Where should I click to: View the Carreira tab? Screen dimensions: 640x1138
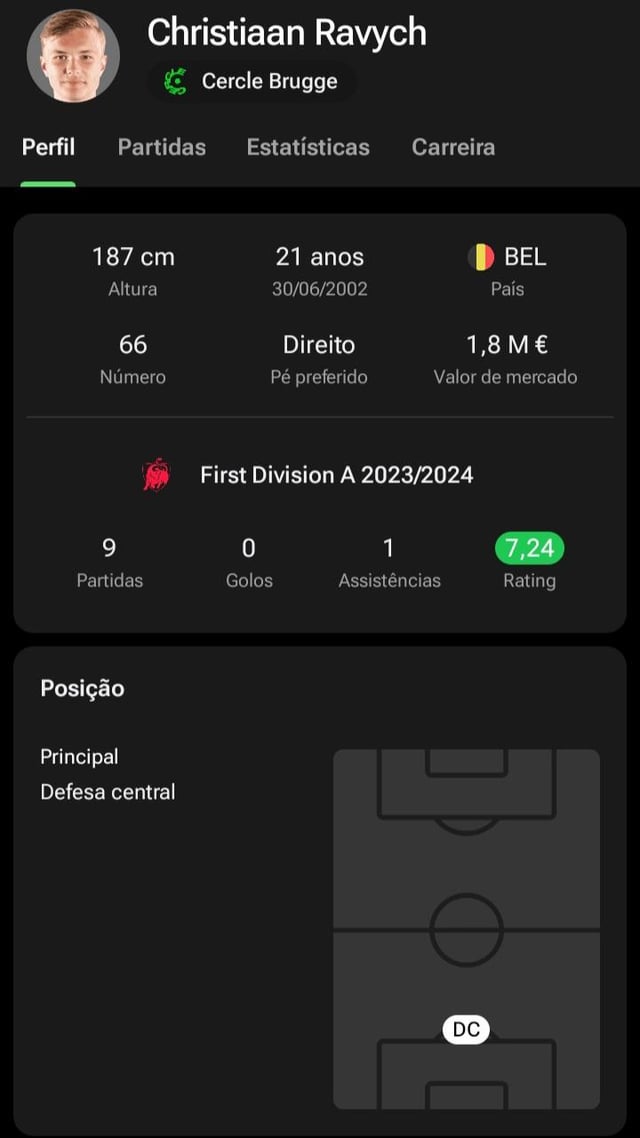pyautogui.click(x=453, y=147)
